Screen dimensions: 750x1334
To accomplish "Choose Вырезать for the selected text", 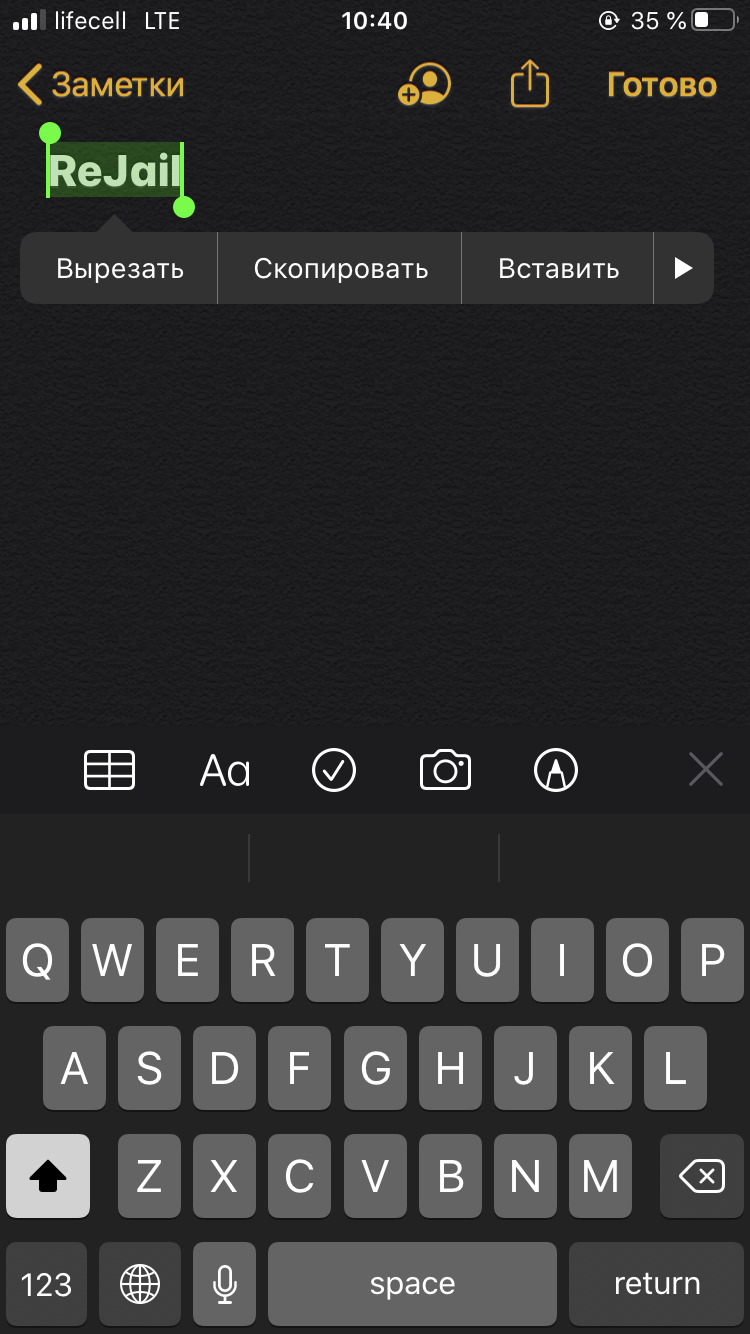I will pyautogui.click(x=119, y=268).
